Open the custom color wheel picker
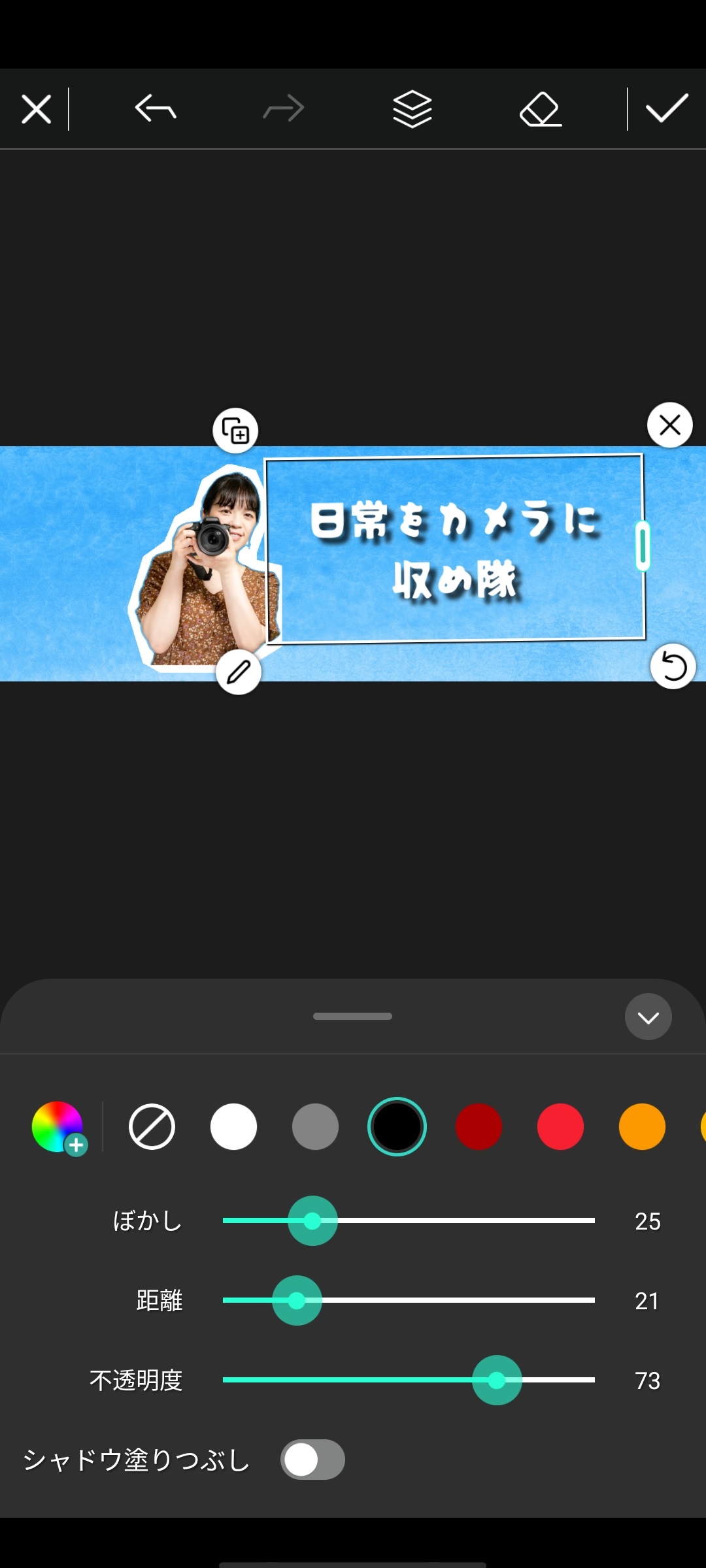This screenshot has height=1568, width=706. (59, 1127)
